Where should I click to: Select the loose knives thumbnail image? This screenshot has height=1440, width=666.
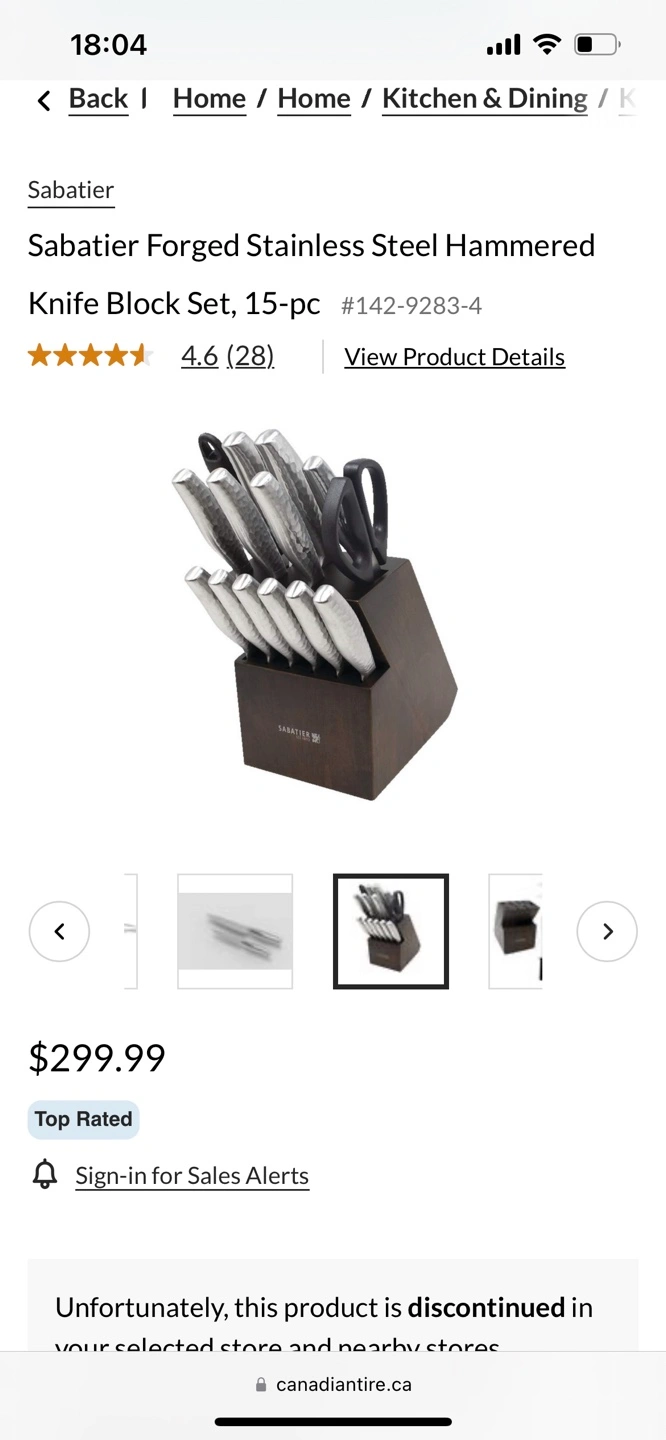point(235,931)
